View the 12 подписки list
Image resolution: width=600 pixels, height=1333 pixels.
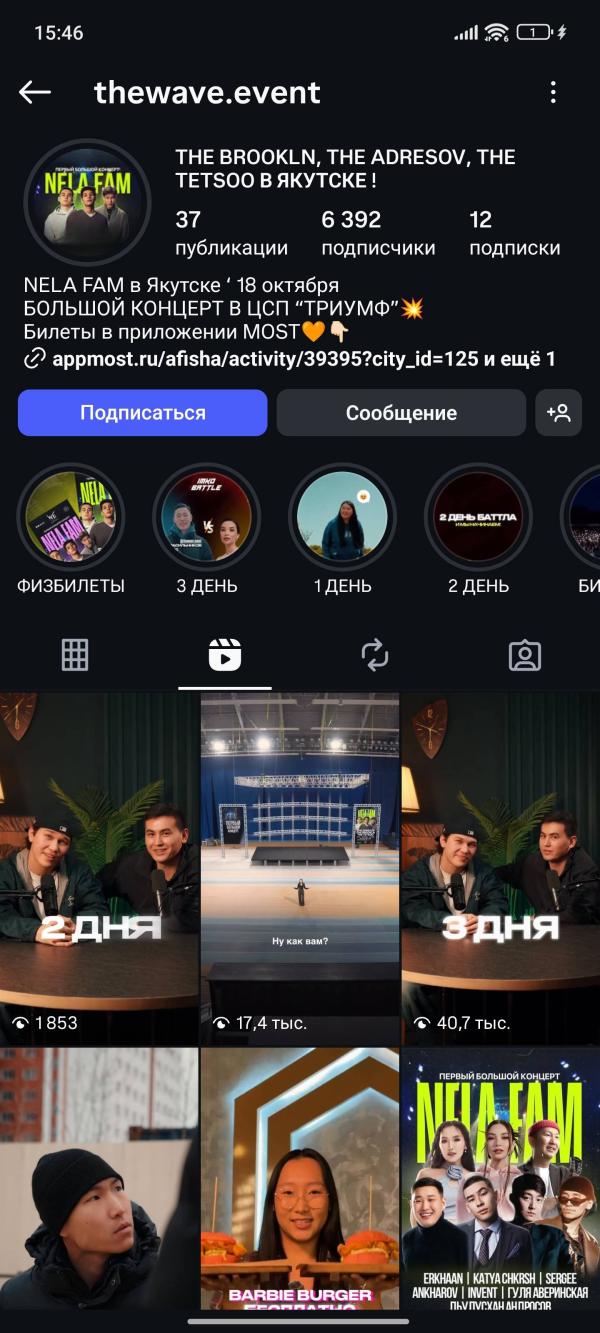[x=514, y=233]
